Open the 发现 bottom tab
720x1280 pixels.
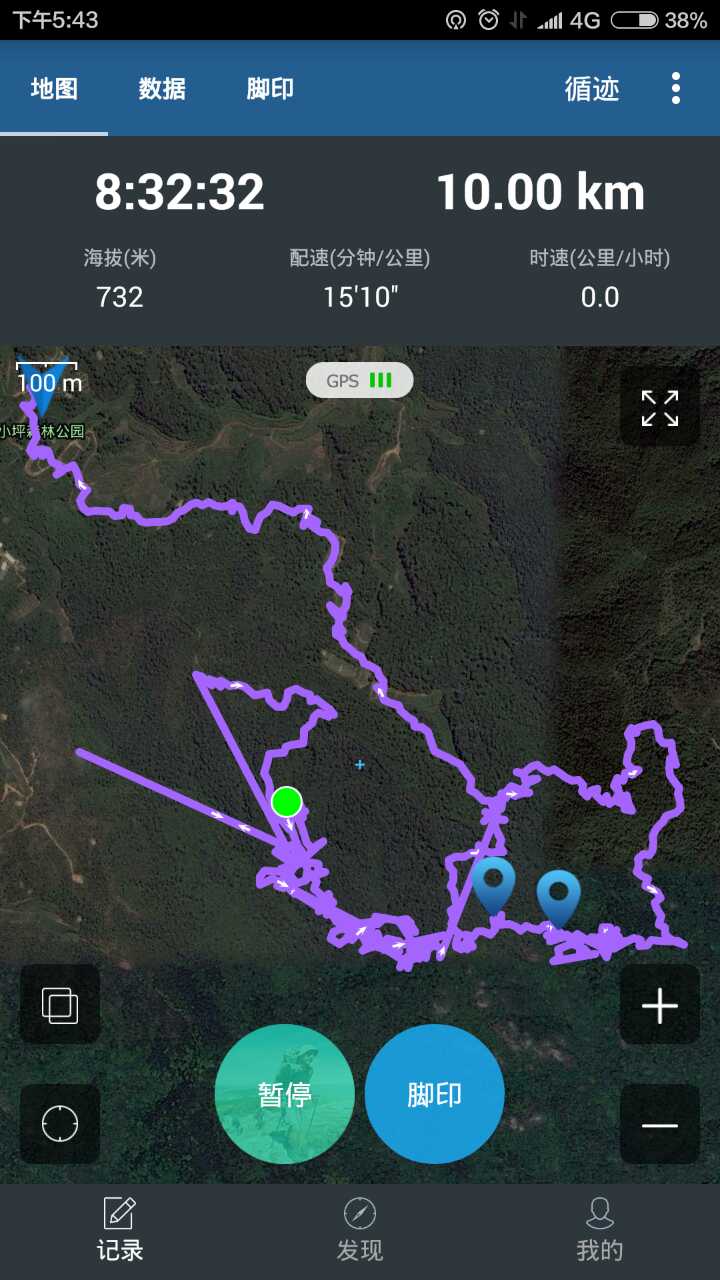[x=360, y=1230]
